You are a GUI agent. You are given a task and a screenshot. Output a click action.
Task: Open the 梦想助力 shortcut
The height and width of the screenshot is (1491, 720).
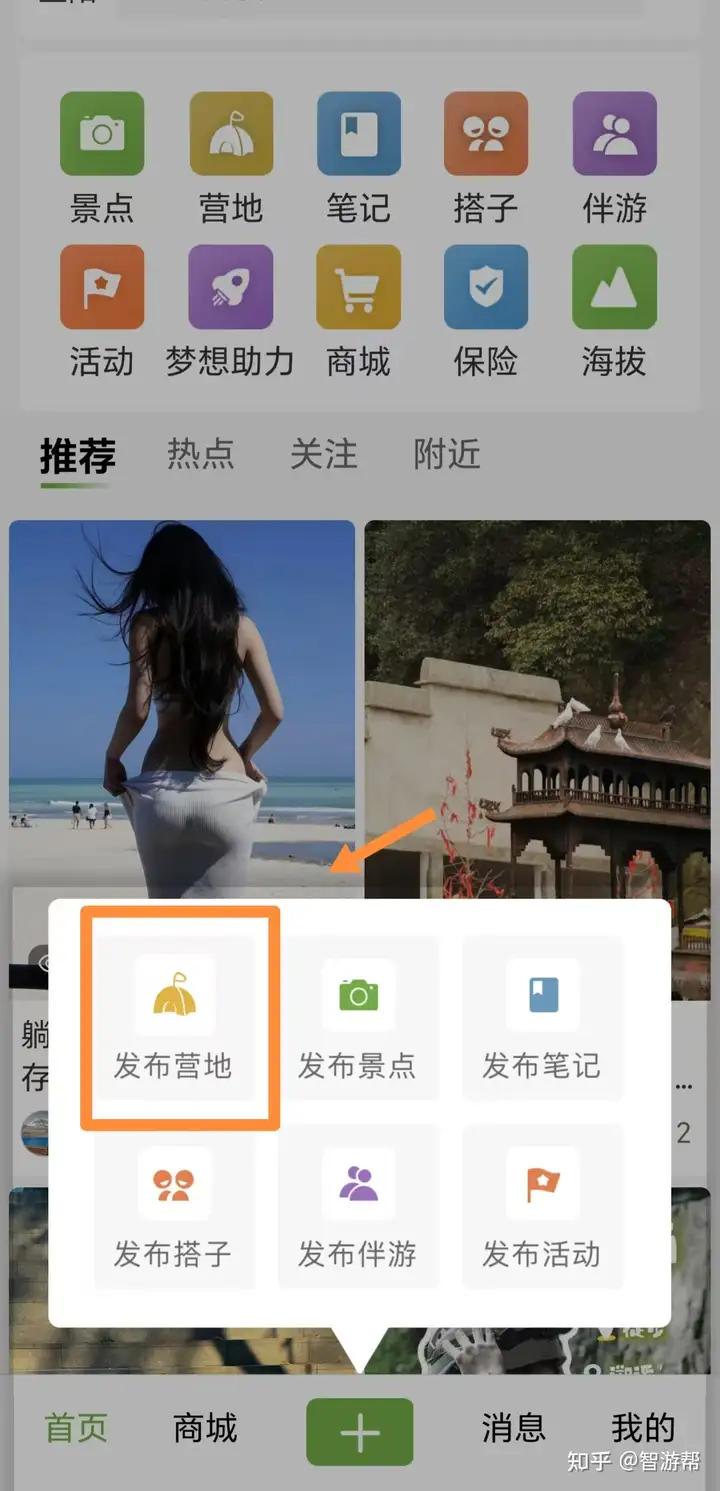tap(230, 288)
